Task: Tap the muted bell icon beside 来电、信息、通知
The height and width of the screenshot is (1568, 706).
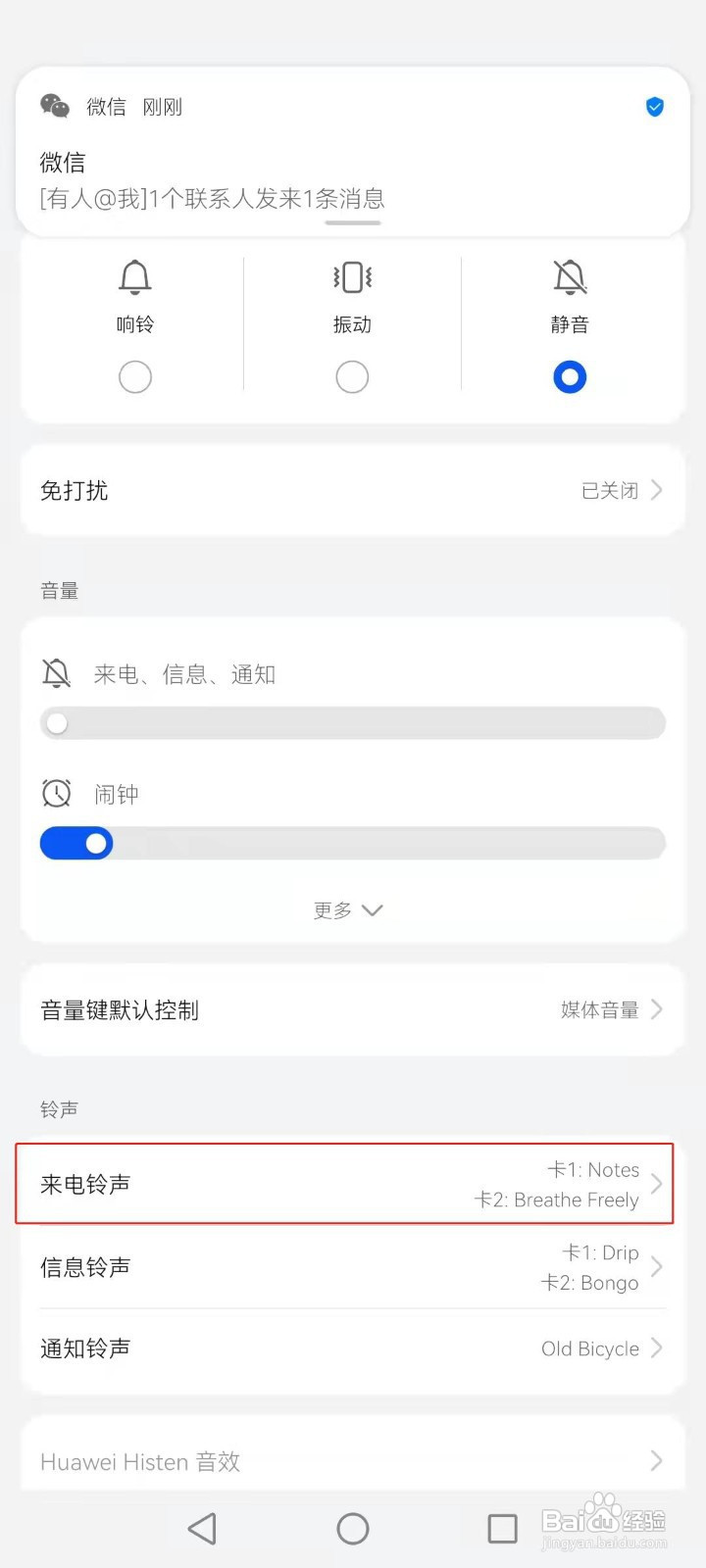Action: click(x=56, y=673)
